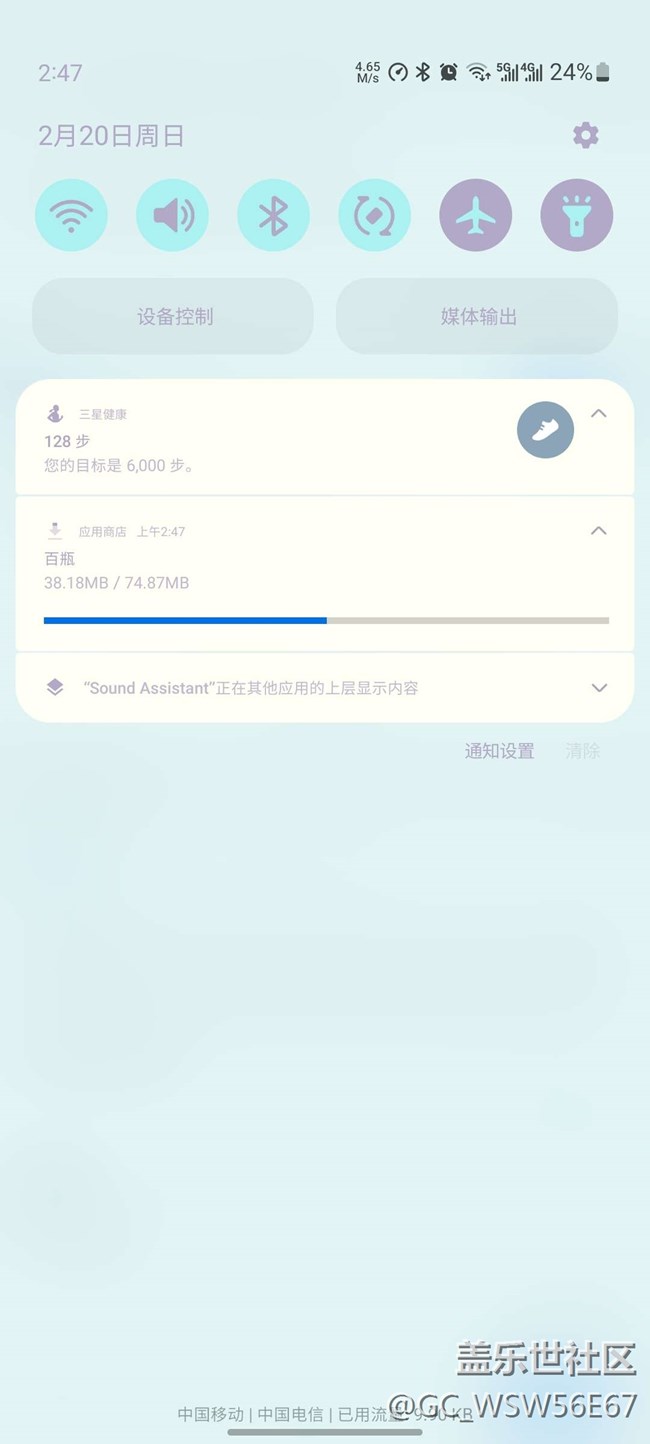Screen dimensions: 650x1444
Task: Turn off the Bluetooth quick setting
Action: [x=273, y=215]
